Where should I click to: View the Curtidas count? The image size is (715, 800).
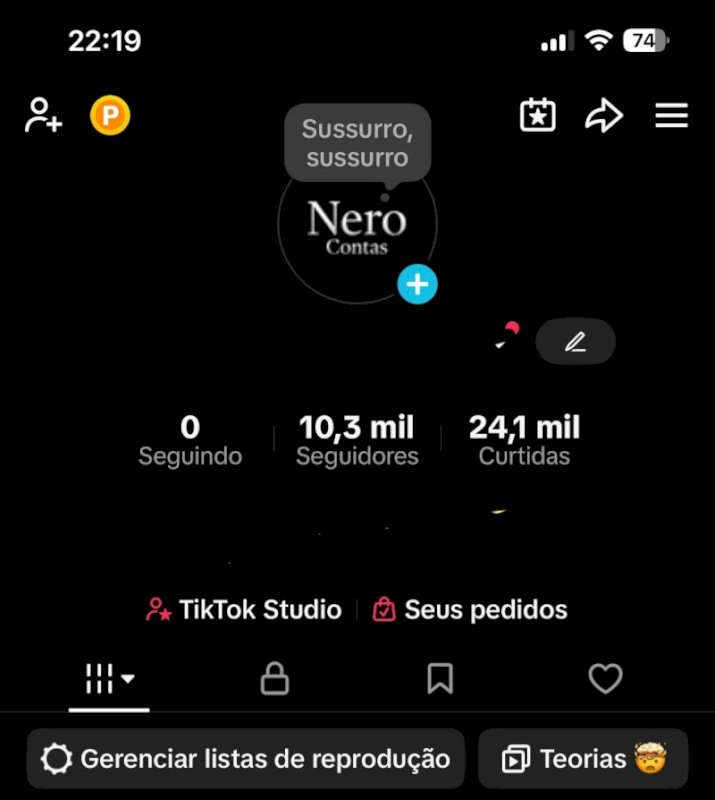(x=524, y=440)
